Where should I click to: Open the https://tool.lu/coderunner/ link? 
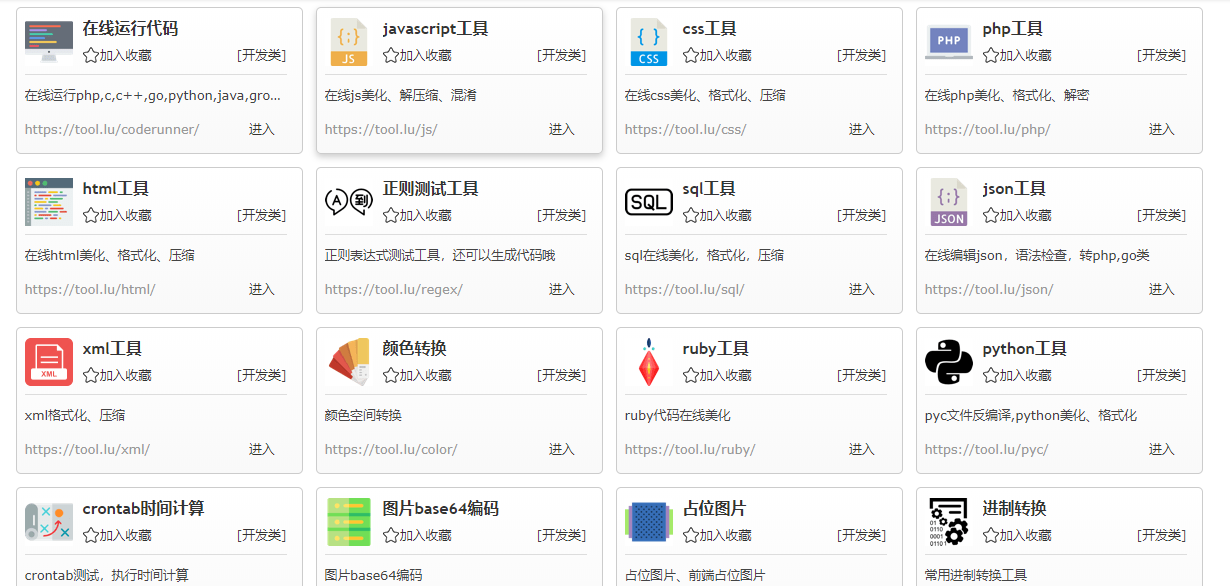[112, 129]
